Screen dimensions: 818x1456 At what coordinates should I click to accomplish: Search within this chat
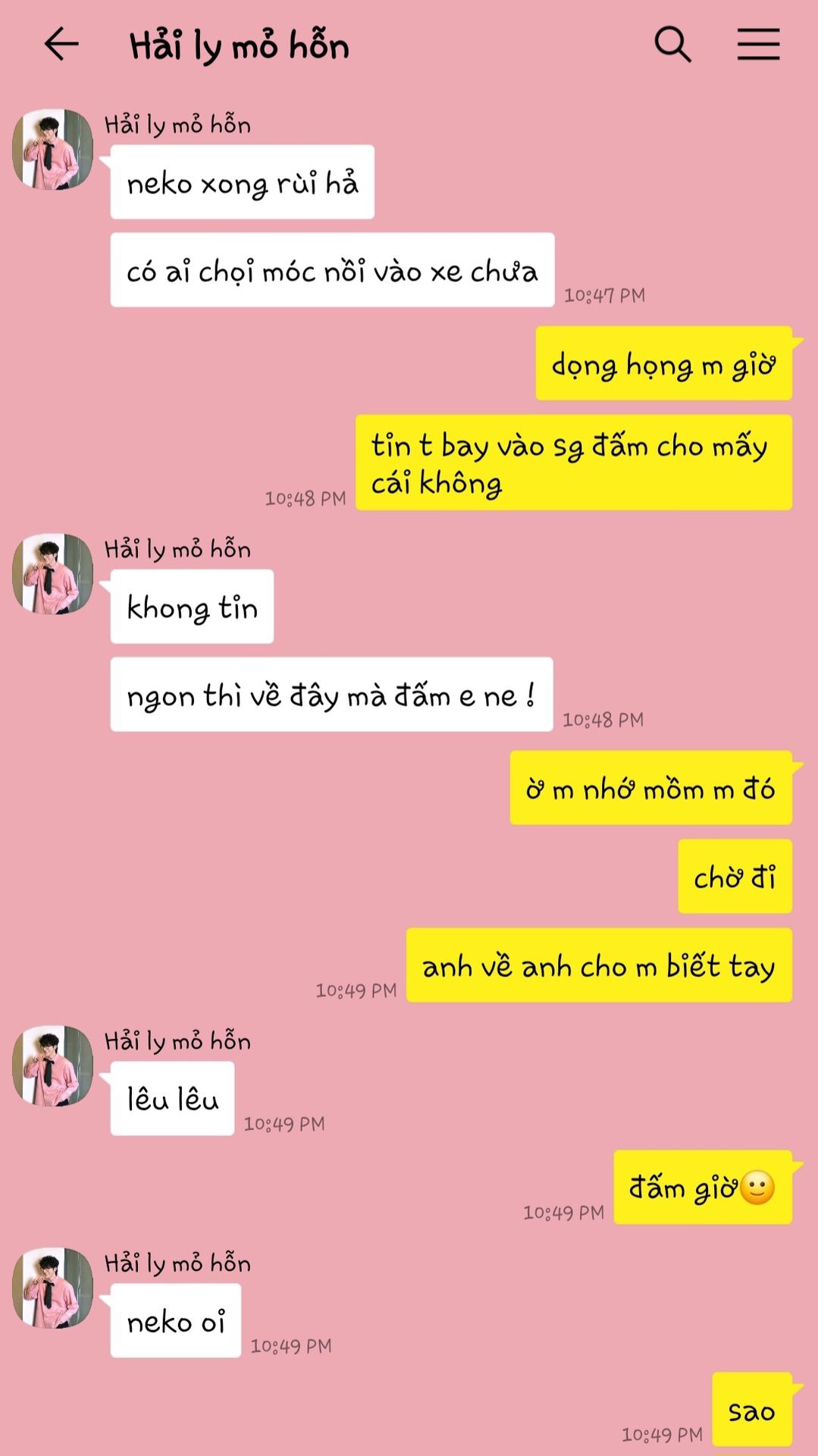coord(672,44)
